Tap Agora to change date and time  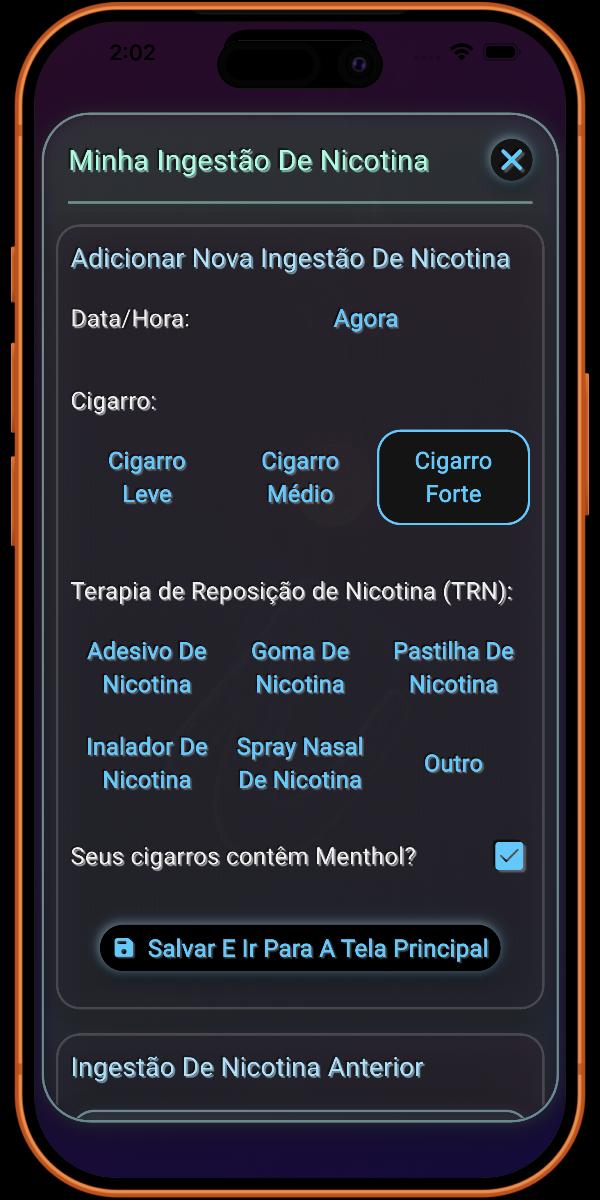click(366, 319)
